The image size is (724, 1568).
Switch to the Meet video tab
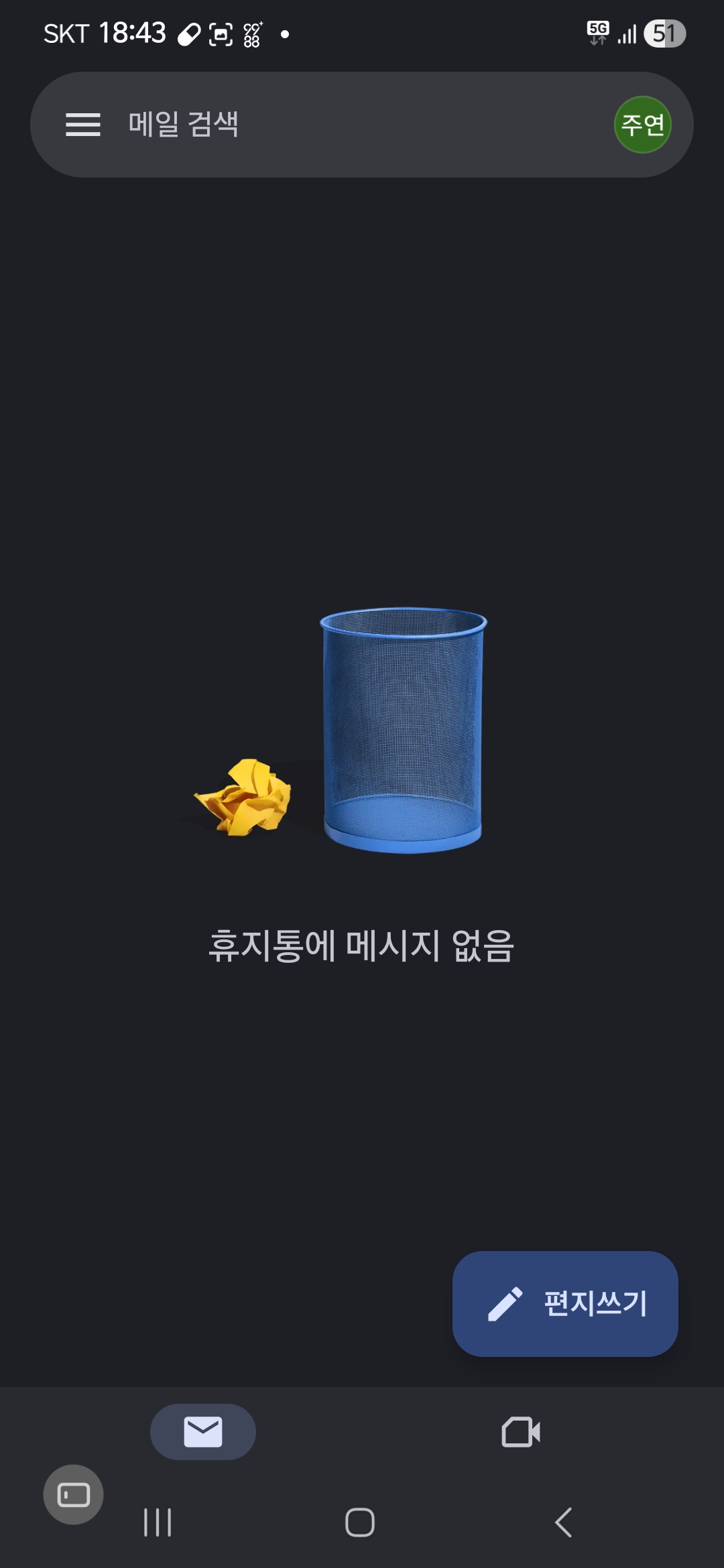click(521, 1432)
